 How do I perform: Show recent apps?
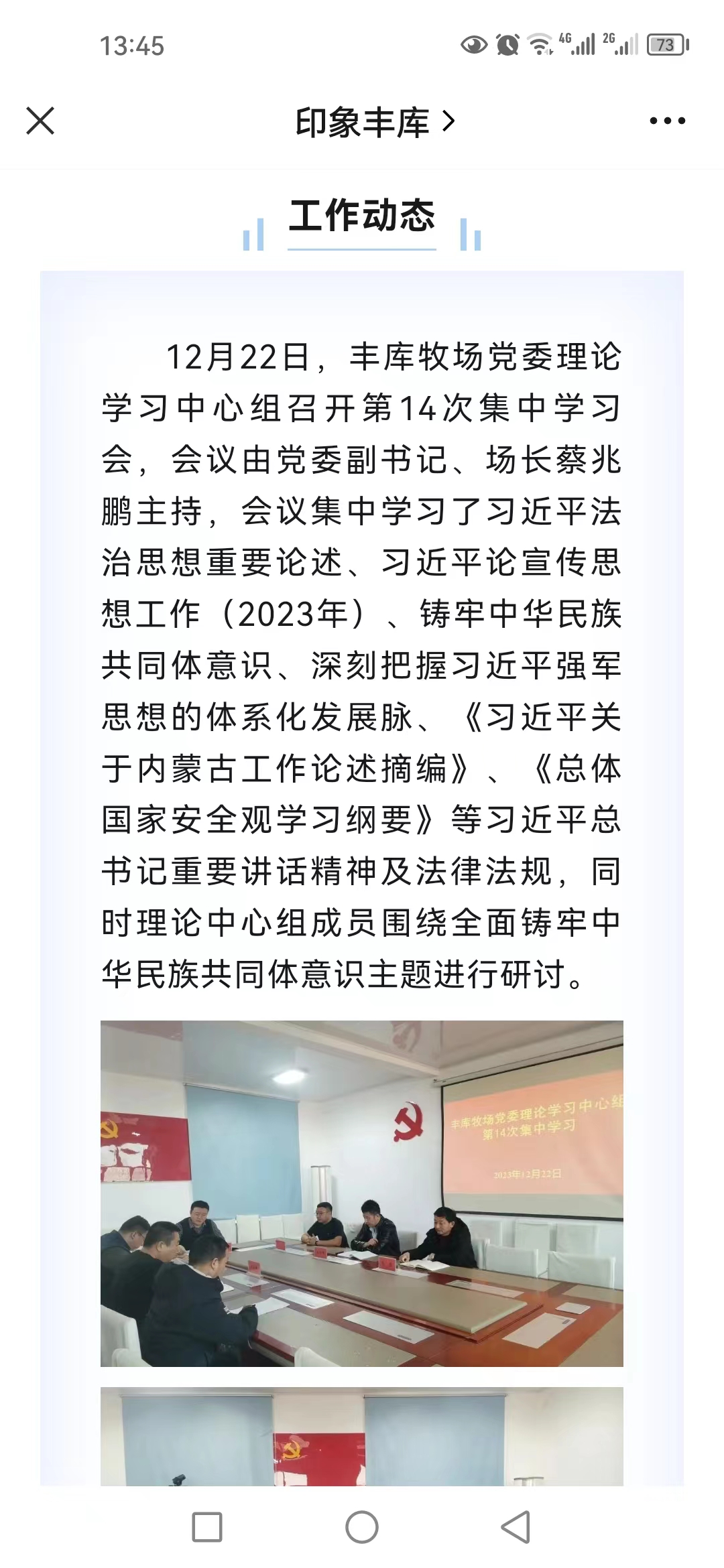[x=207, y=1527]
